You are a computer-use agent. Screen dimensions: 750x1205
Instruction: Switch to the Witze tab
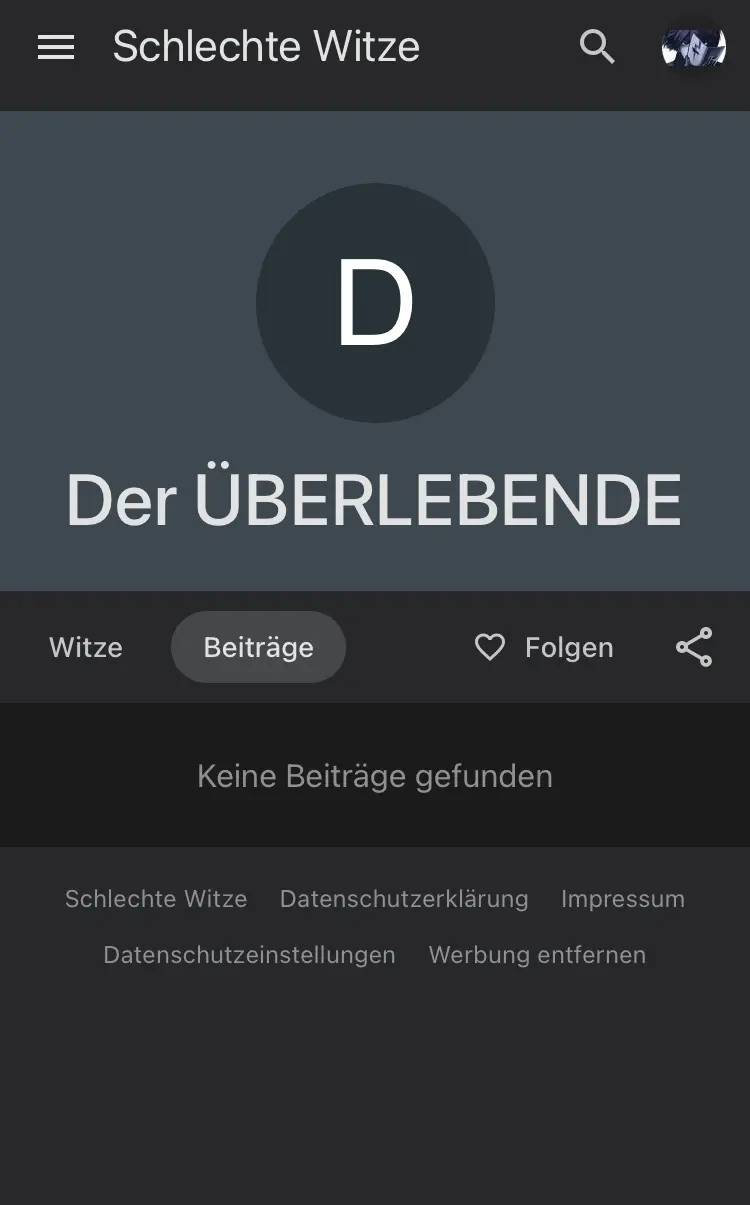pyautogui.click(x=86, y=647)
